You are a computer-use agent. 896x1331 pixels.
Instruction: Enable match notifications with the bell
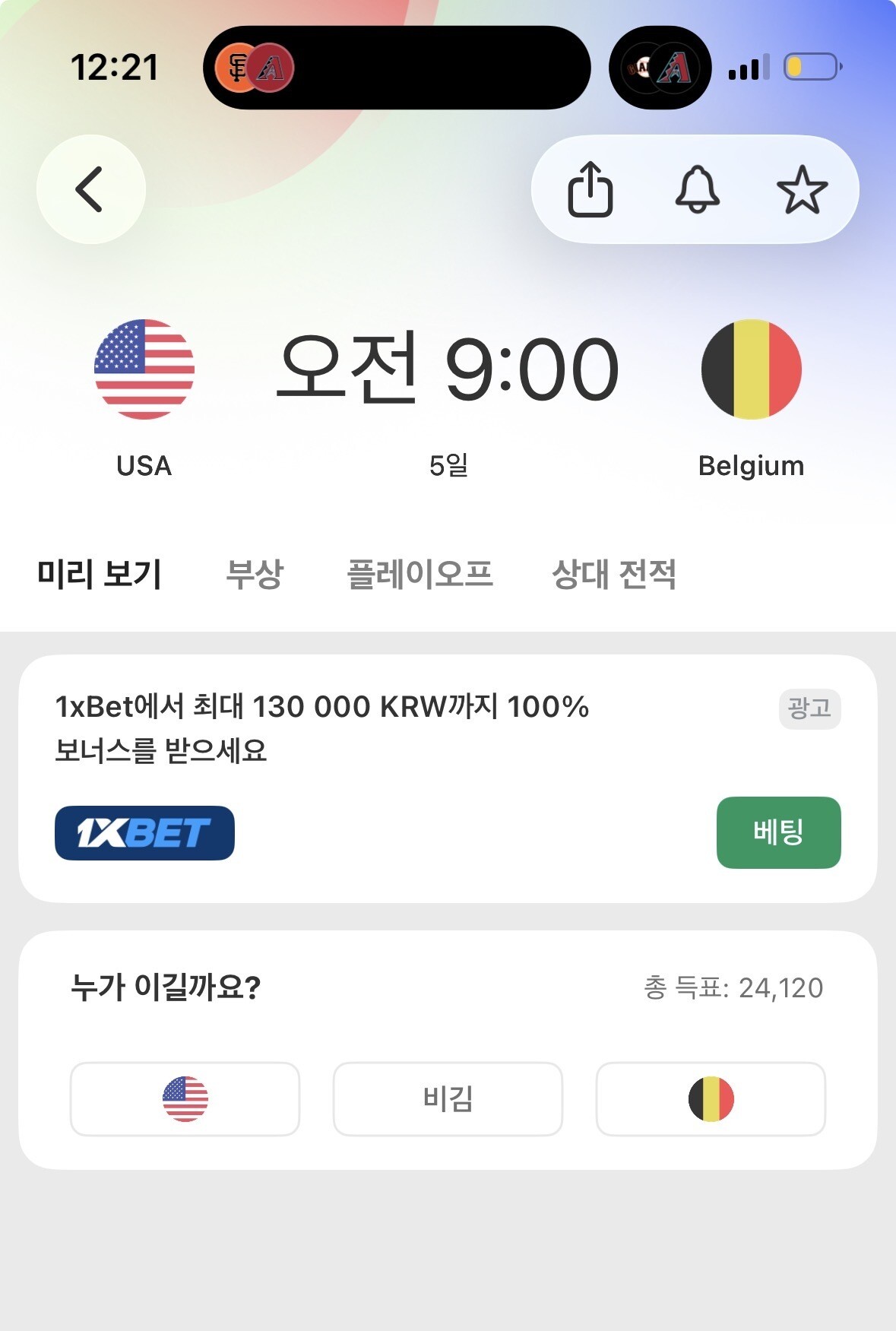697,189
